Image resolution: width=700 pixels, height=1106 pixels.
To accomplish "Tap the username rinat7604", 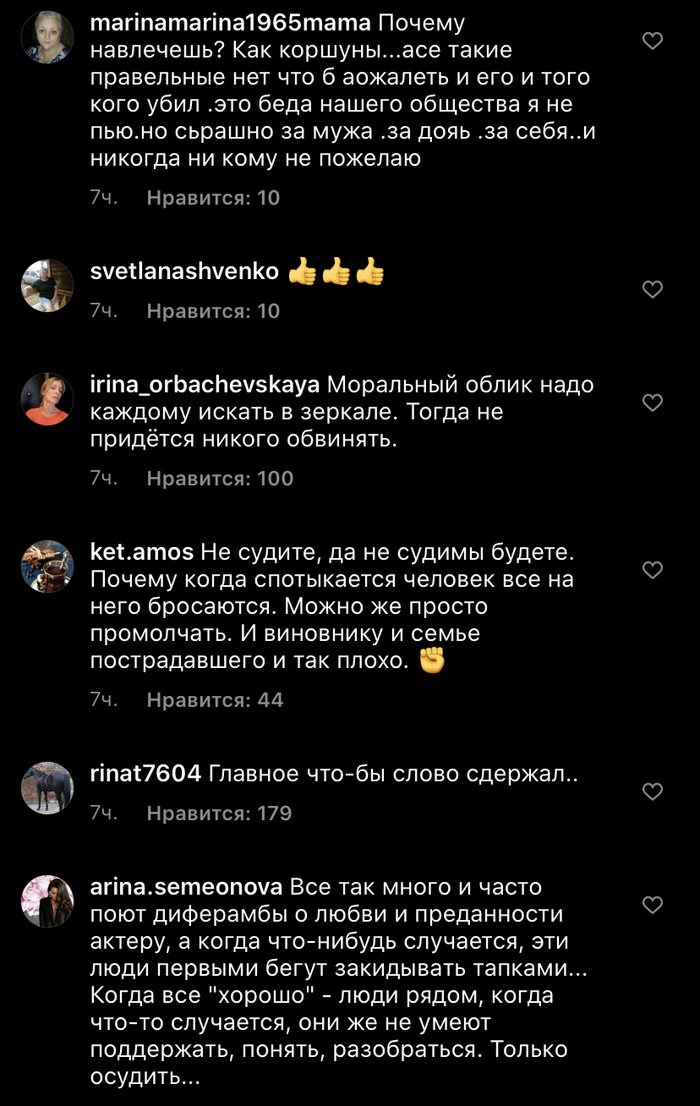I will point(146,774).
